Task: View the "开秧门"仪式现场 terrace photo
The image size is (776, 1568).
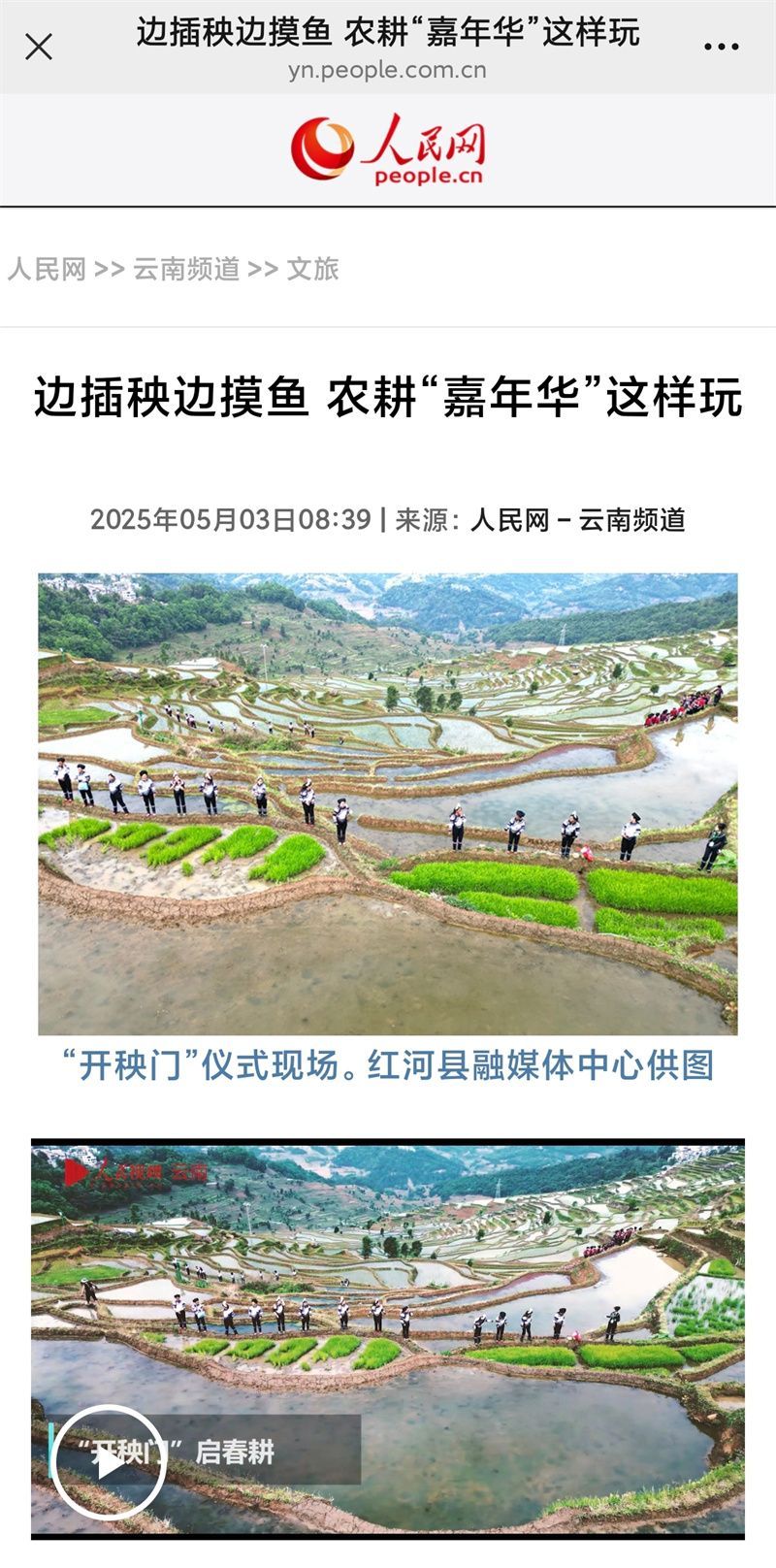Action: coord(388,803)
